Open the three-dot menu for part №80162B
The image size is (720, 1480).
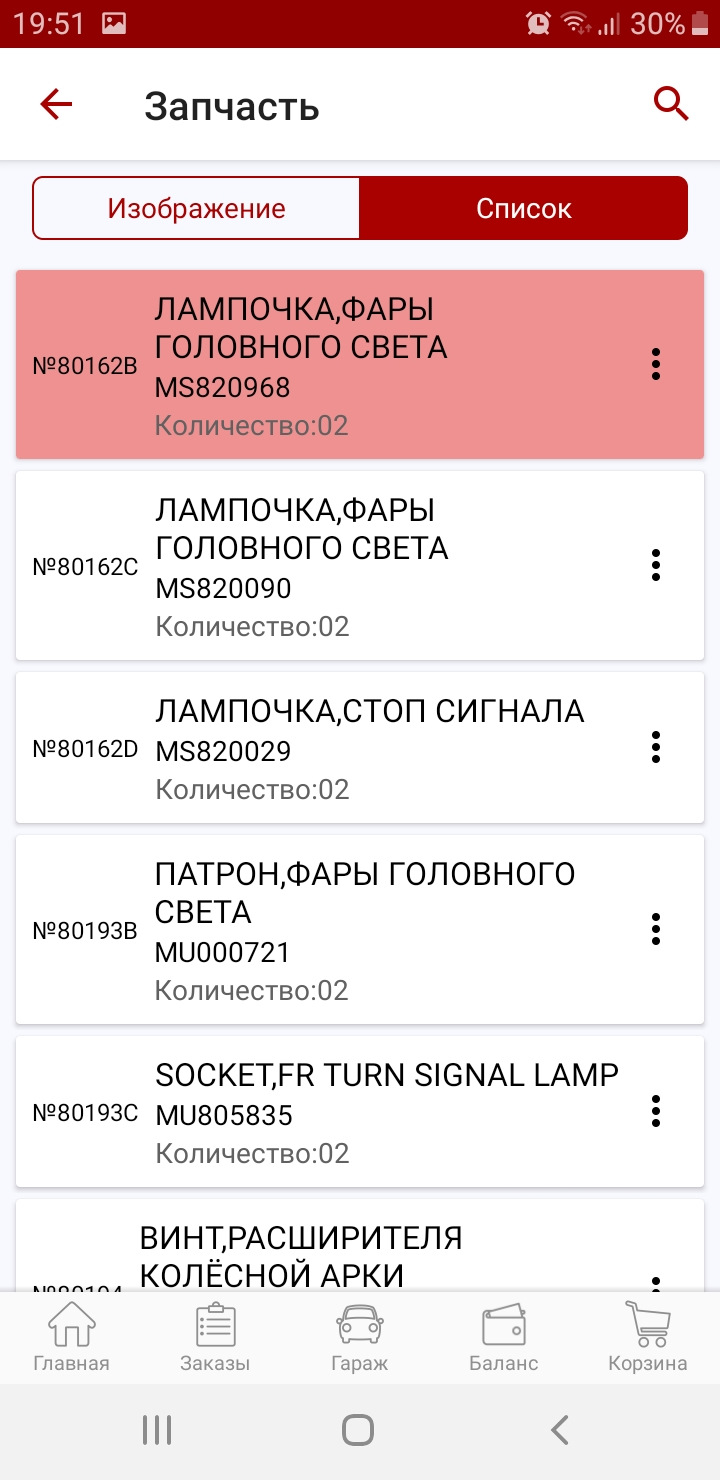coord(656,365)
